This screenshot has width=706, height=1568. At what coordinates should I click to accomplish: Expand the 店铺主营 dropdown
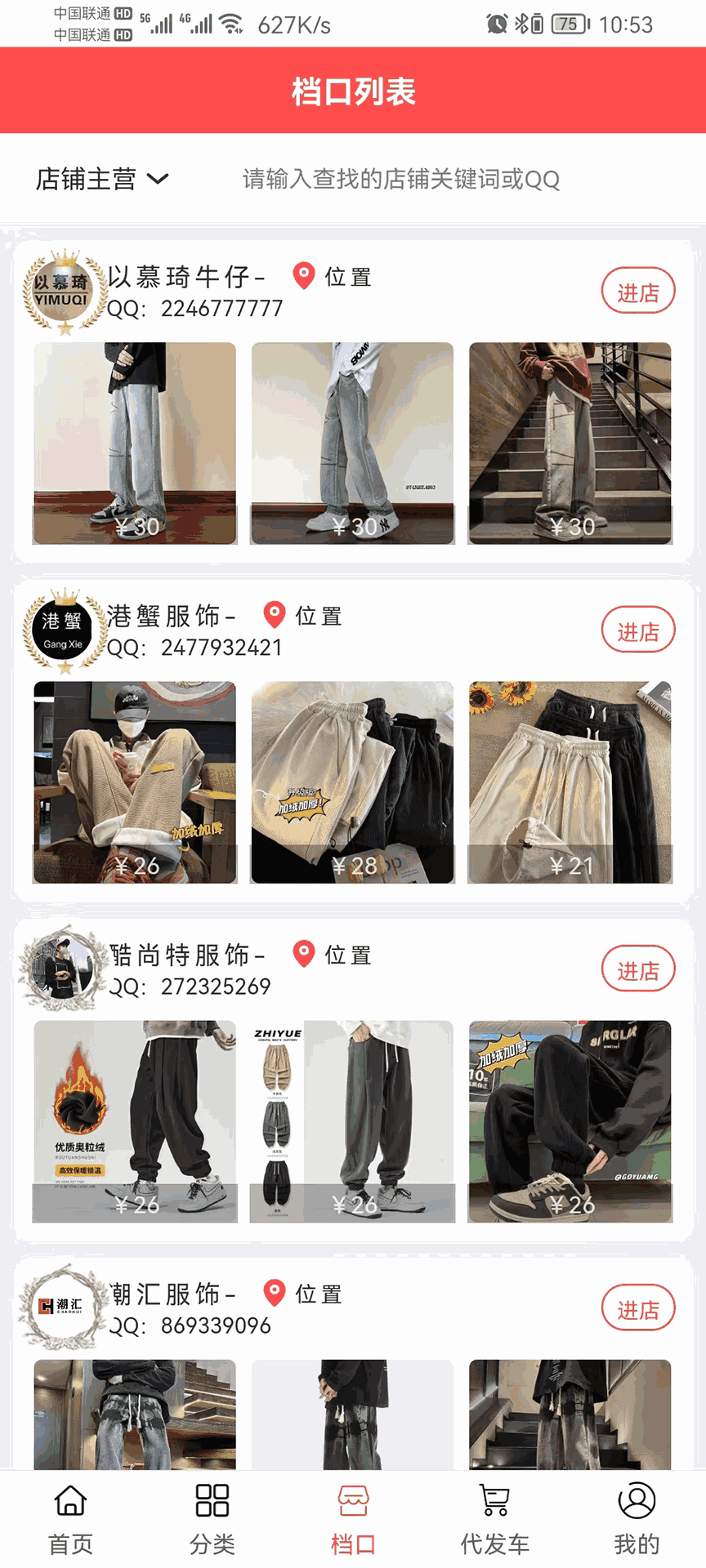[102, 179]
